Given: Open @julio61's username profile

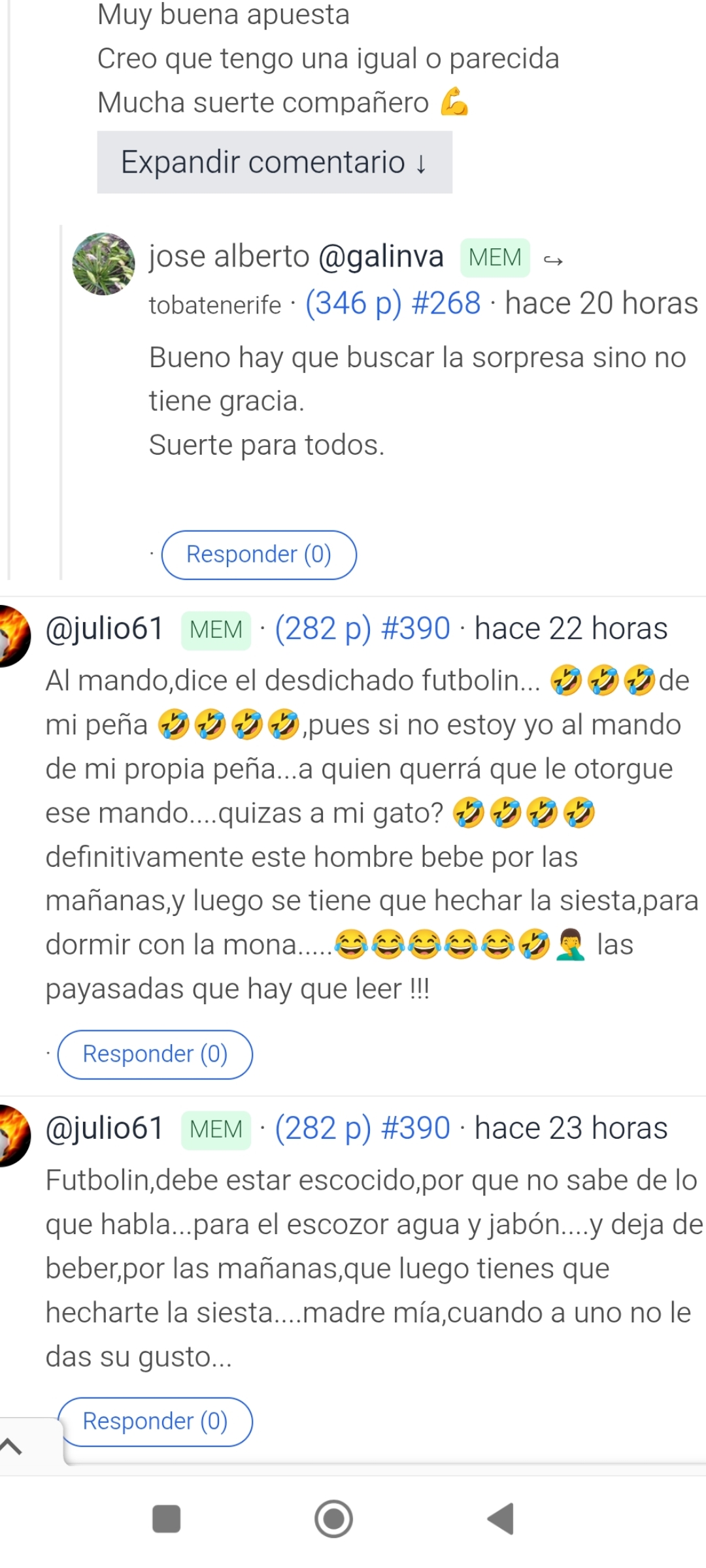Looking at the screenshot, I should point(105,629).
